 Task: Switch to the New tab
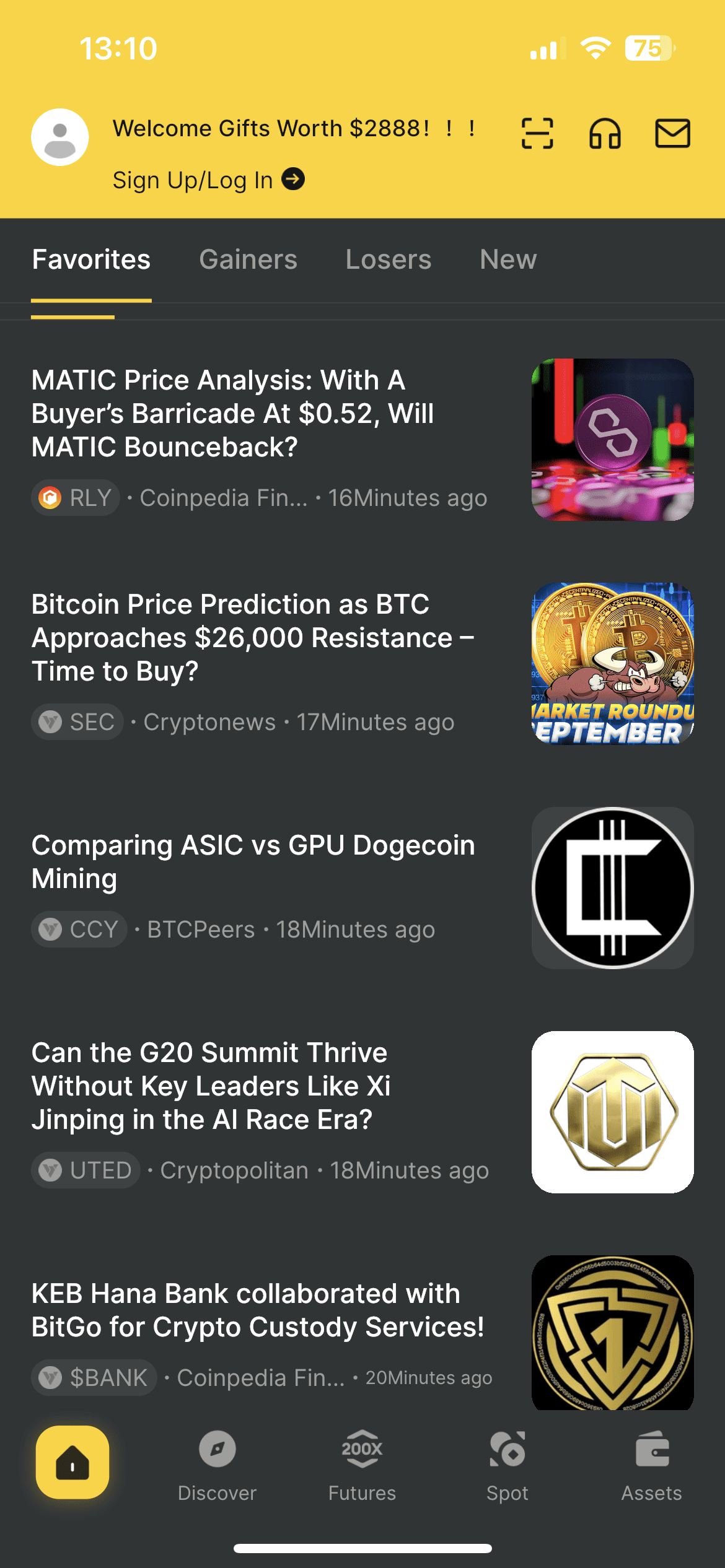click(508, 259)
